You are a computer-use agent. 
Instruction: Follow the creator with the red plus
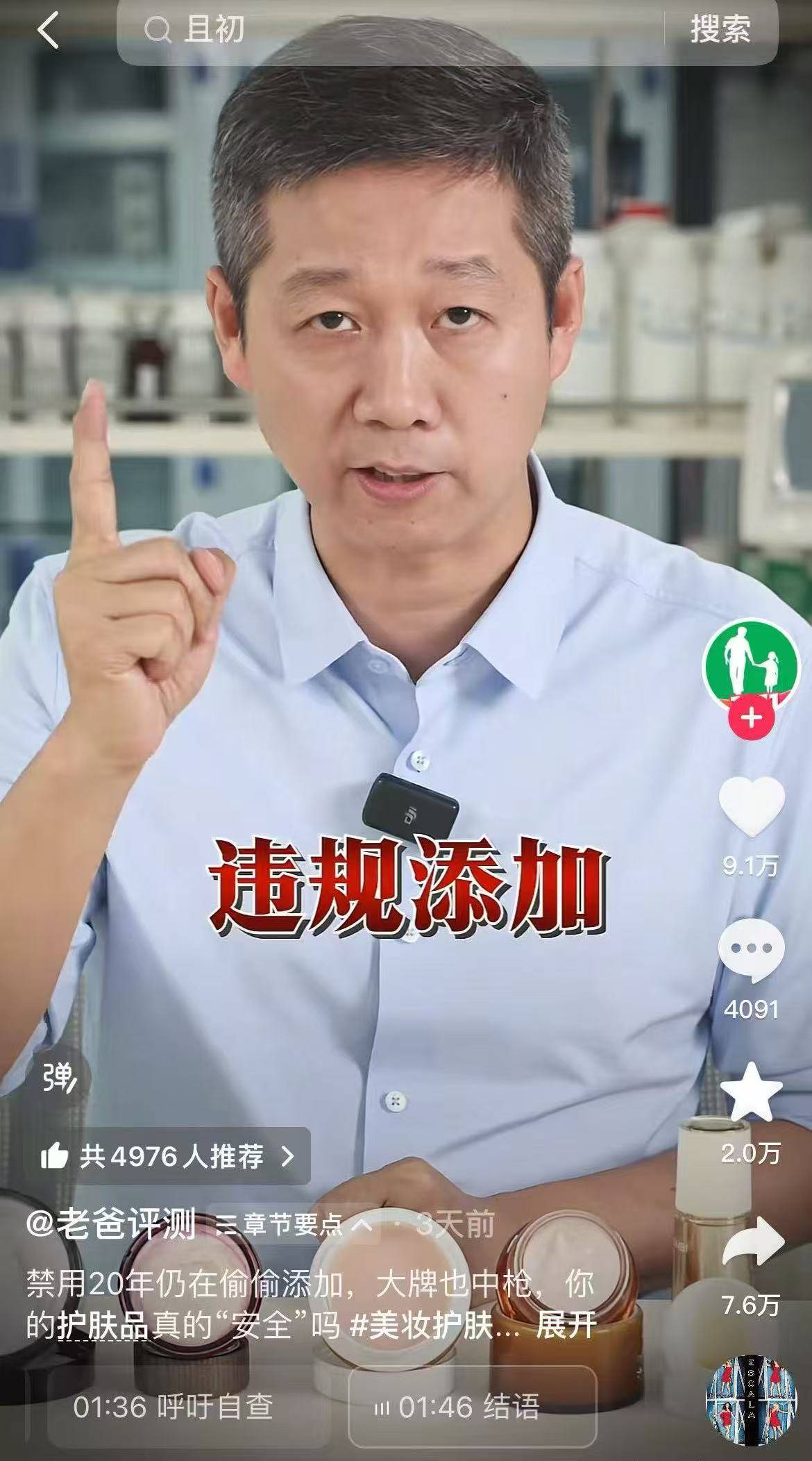[752, 717]
